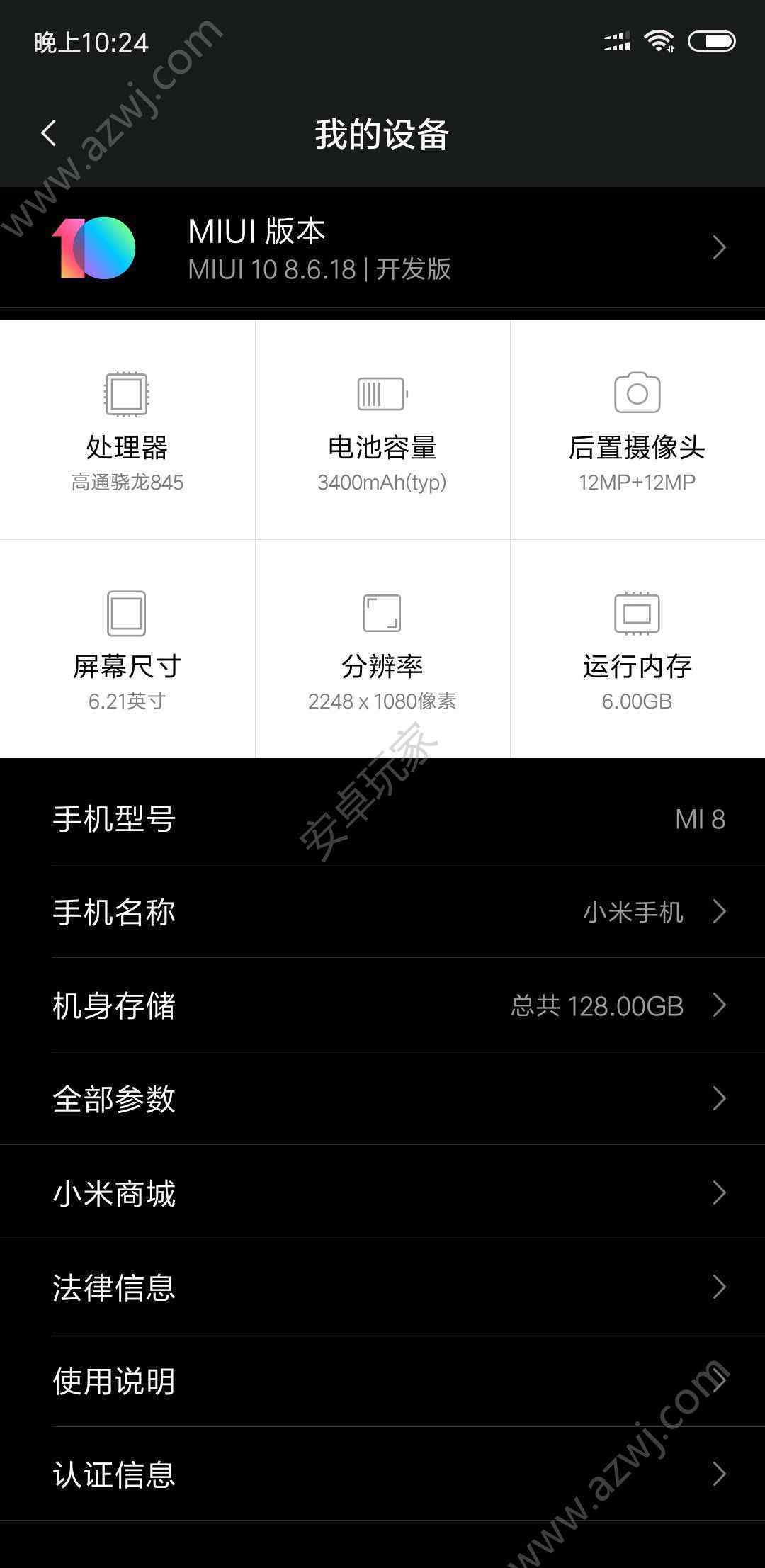The image size is (765, 1568).
Task: View 全部参数
Action: pos(382,1099)
